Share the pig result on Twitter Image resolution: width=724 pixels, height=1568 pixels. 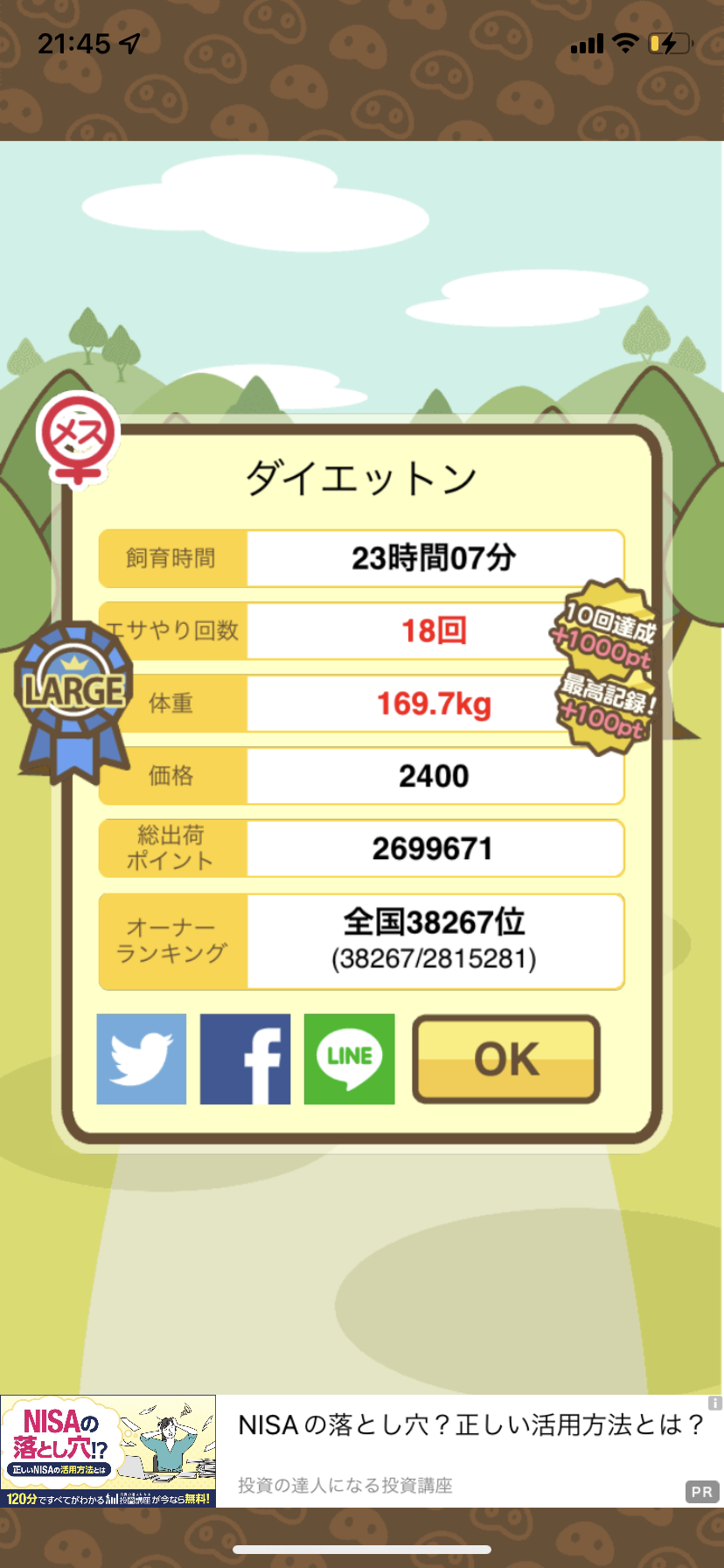click(x=141, y=1059)
